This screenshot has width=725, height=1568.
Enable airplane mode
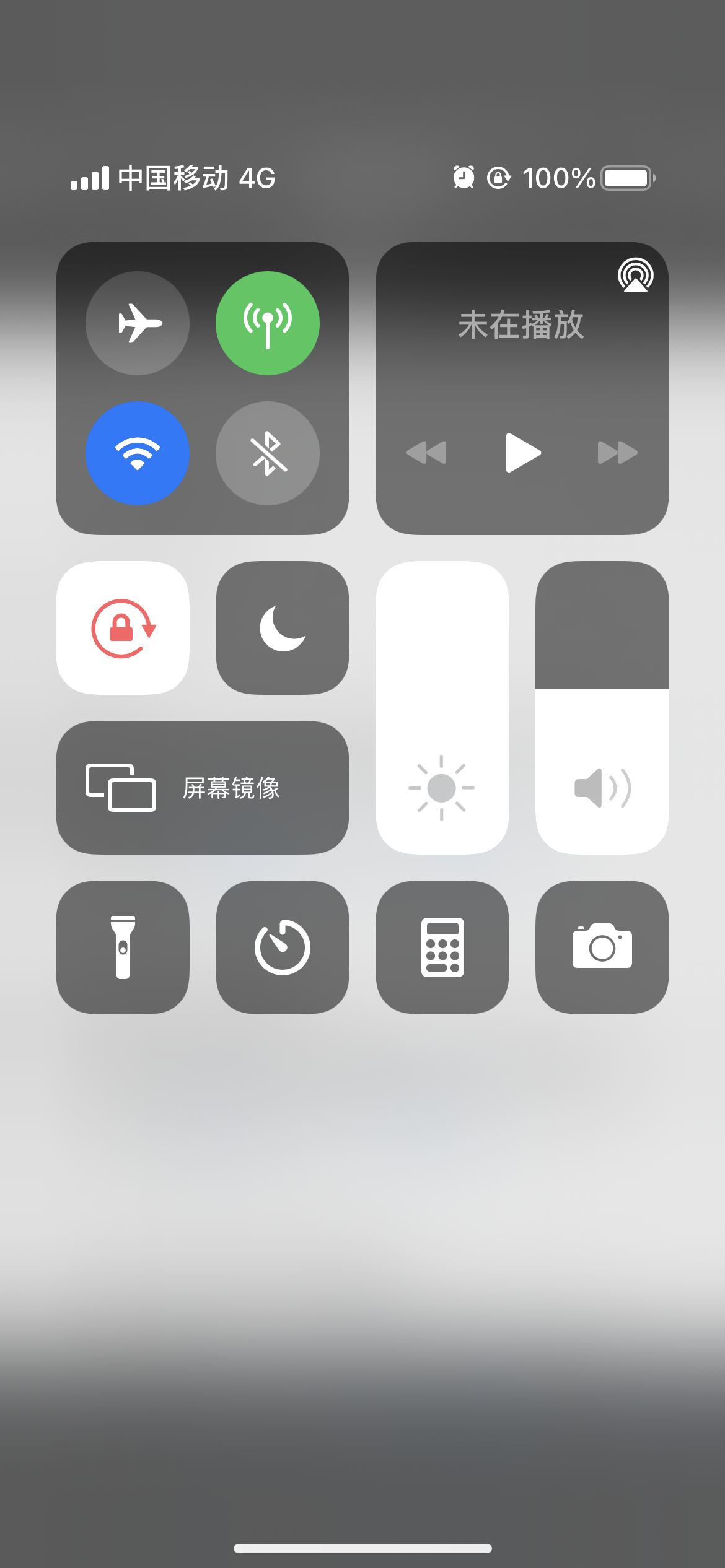[138, 323]
